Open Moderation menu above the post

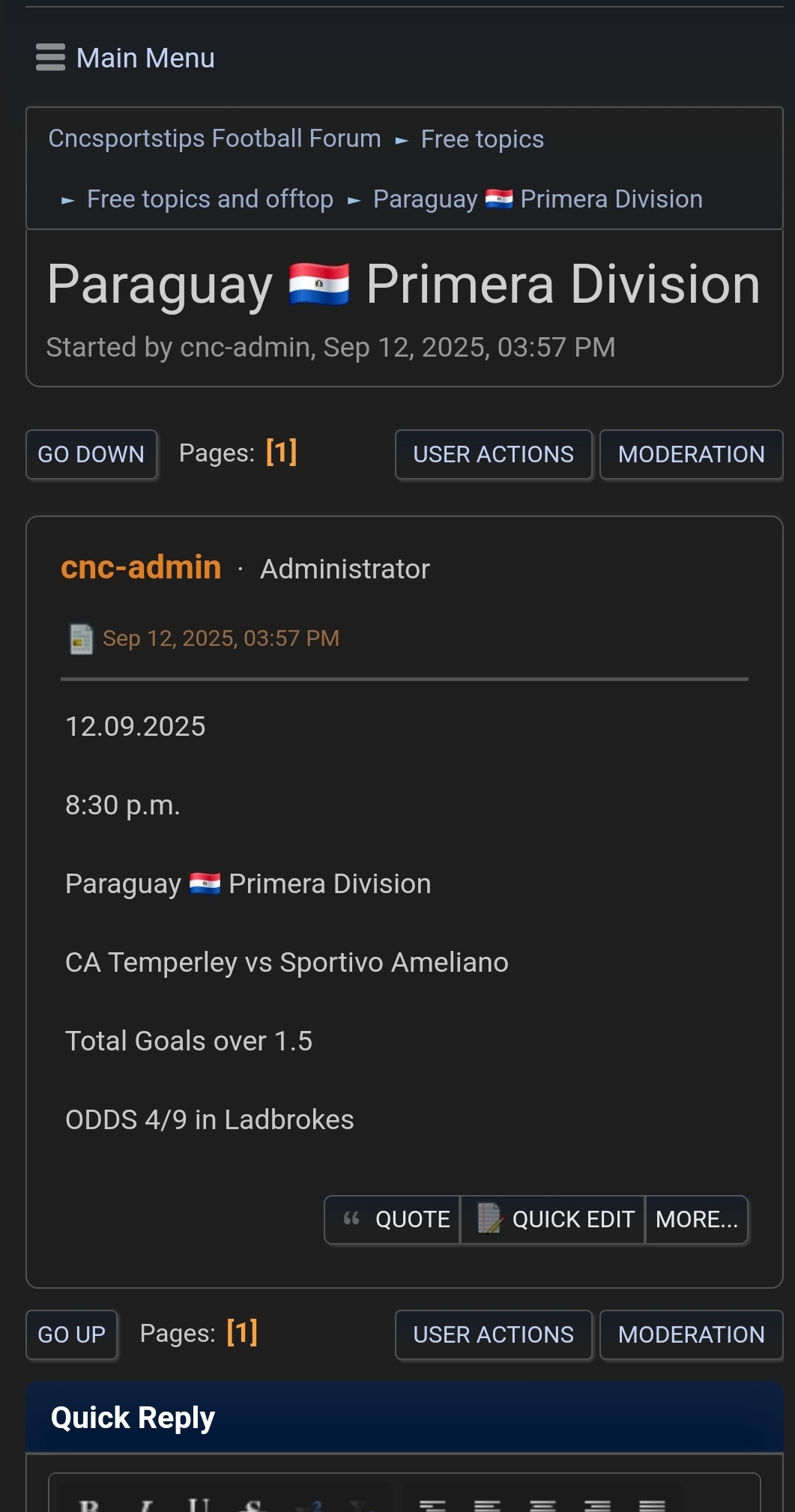click(690, 454)
